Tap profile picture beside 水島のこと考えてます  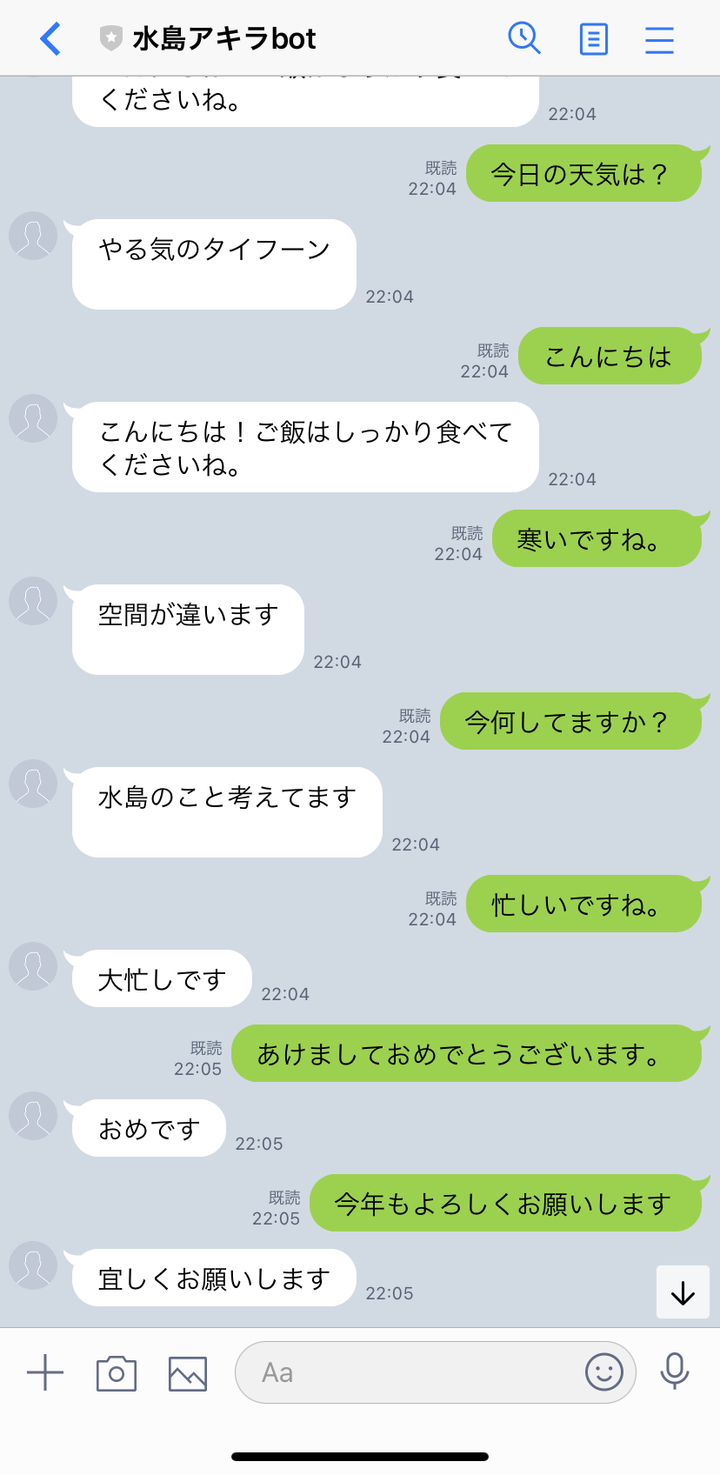tap(33, 783)
